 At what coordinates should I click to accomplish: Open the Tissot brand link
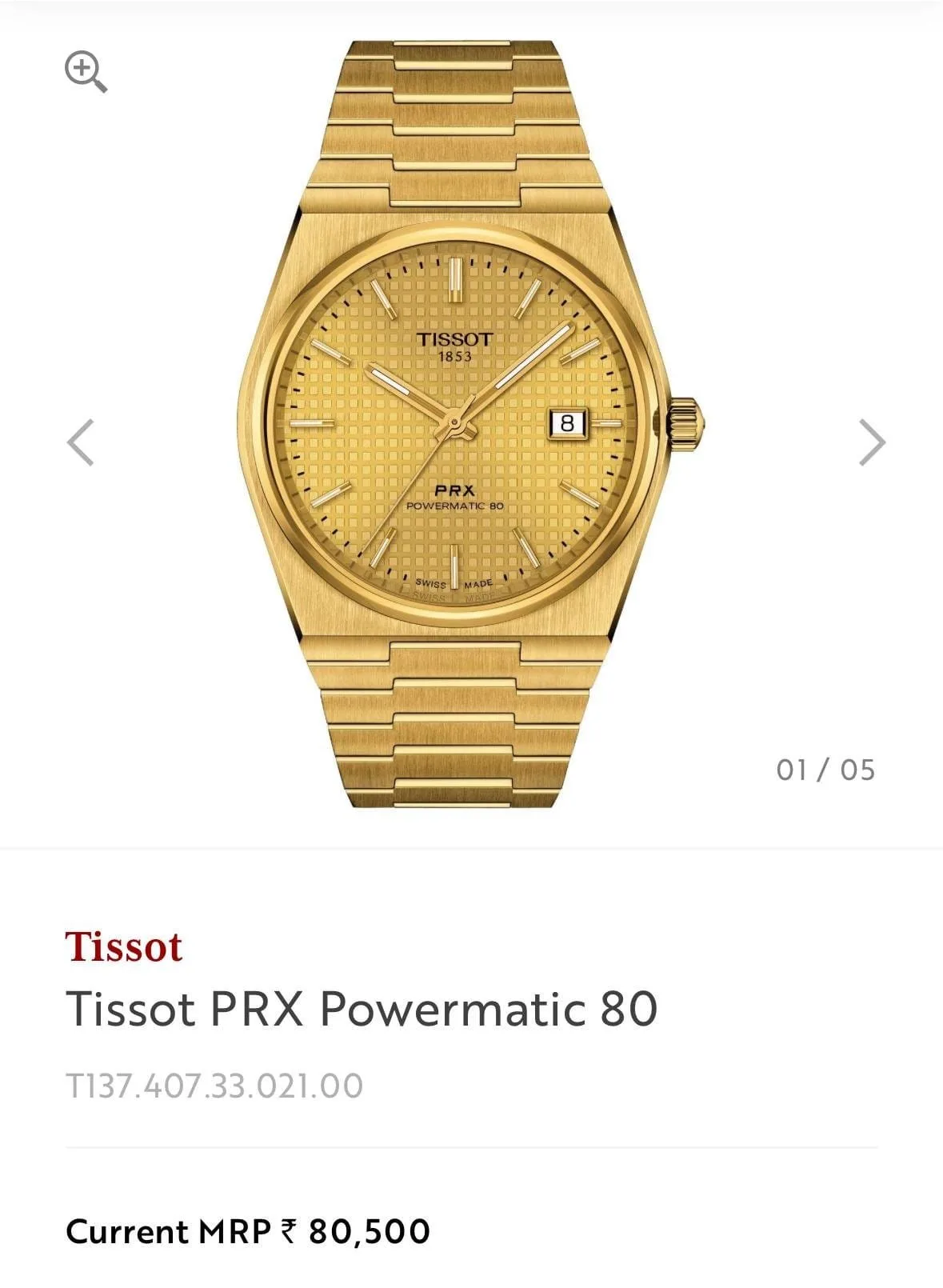tap(124, 947)
